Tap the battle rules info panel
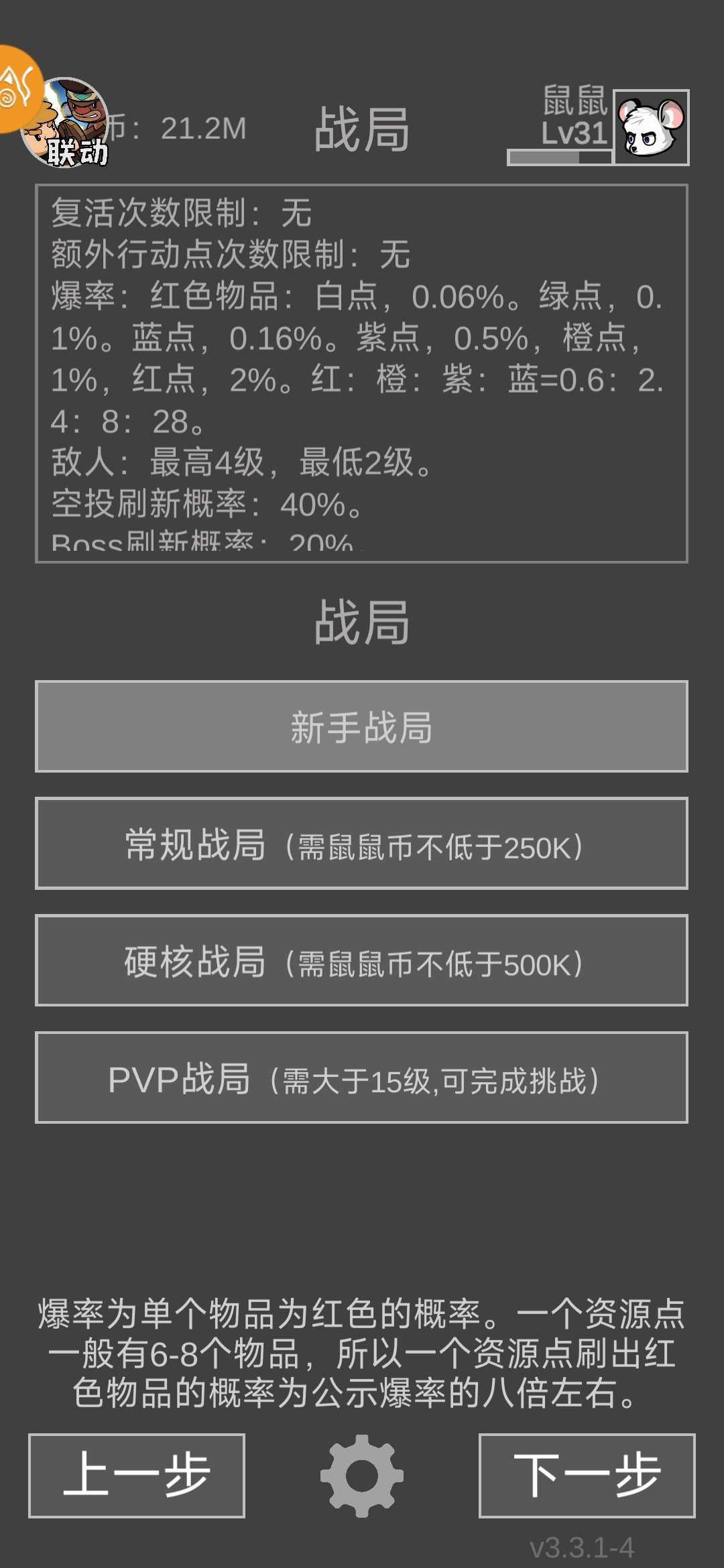 pos(362,369)
